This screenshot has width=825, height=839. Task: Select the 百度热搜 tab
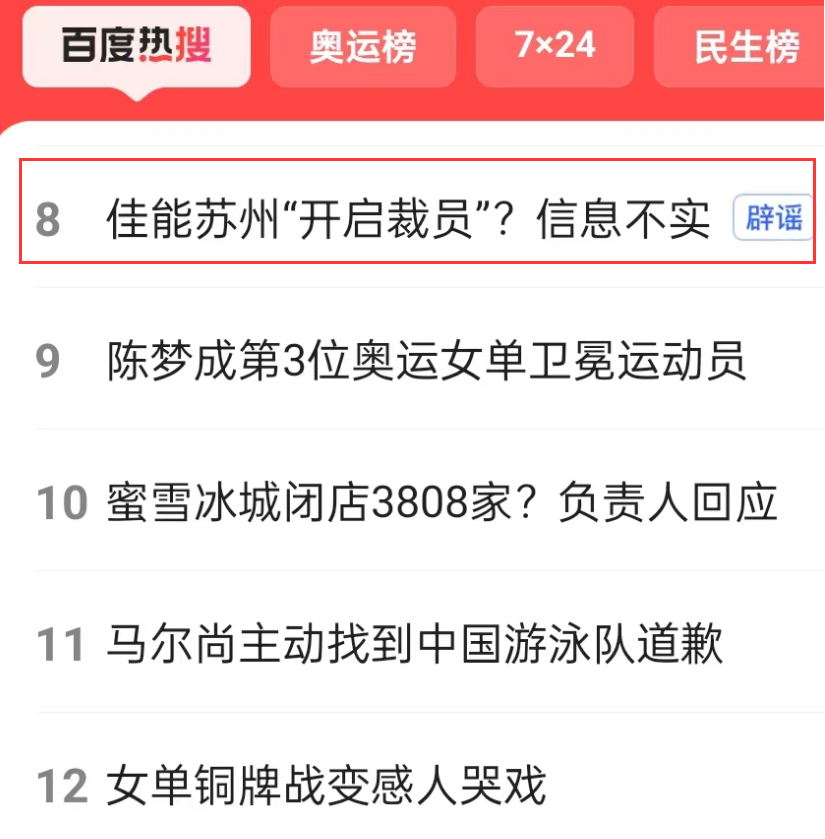(137, 47)
